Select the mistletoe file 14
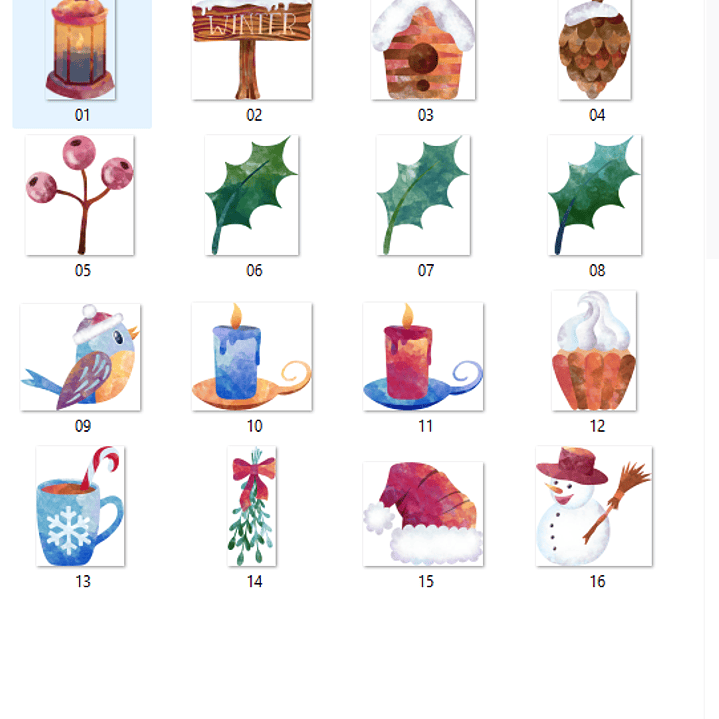This screenshot has width=719, height=719. point(252,507)
